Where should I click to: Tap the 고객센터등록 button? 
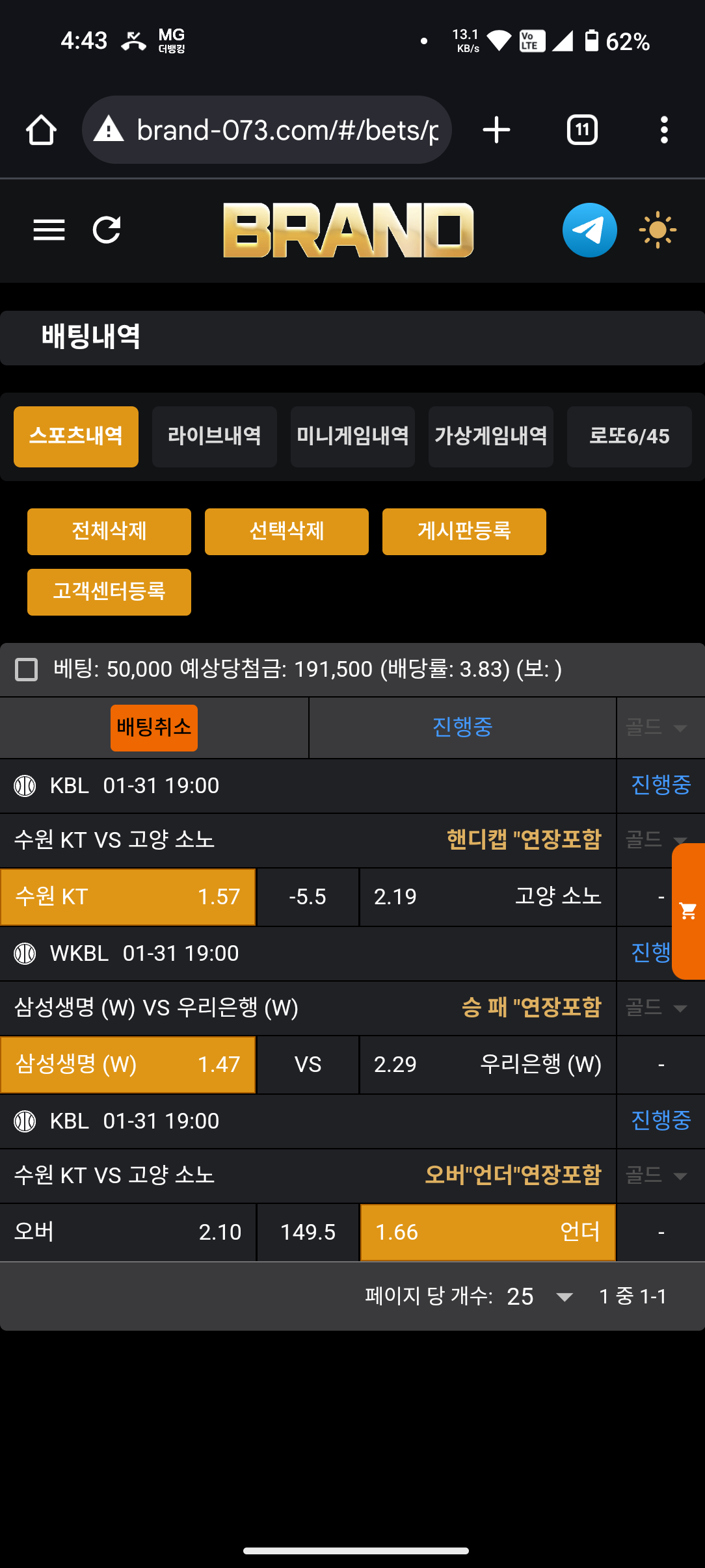pyautogui.click(x=109, y=592)
